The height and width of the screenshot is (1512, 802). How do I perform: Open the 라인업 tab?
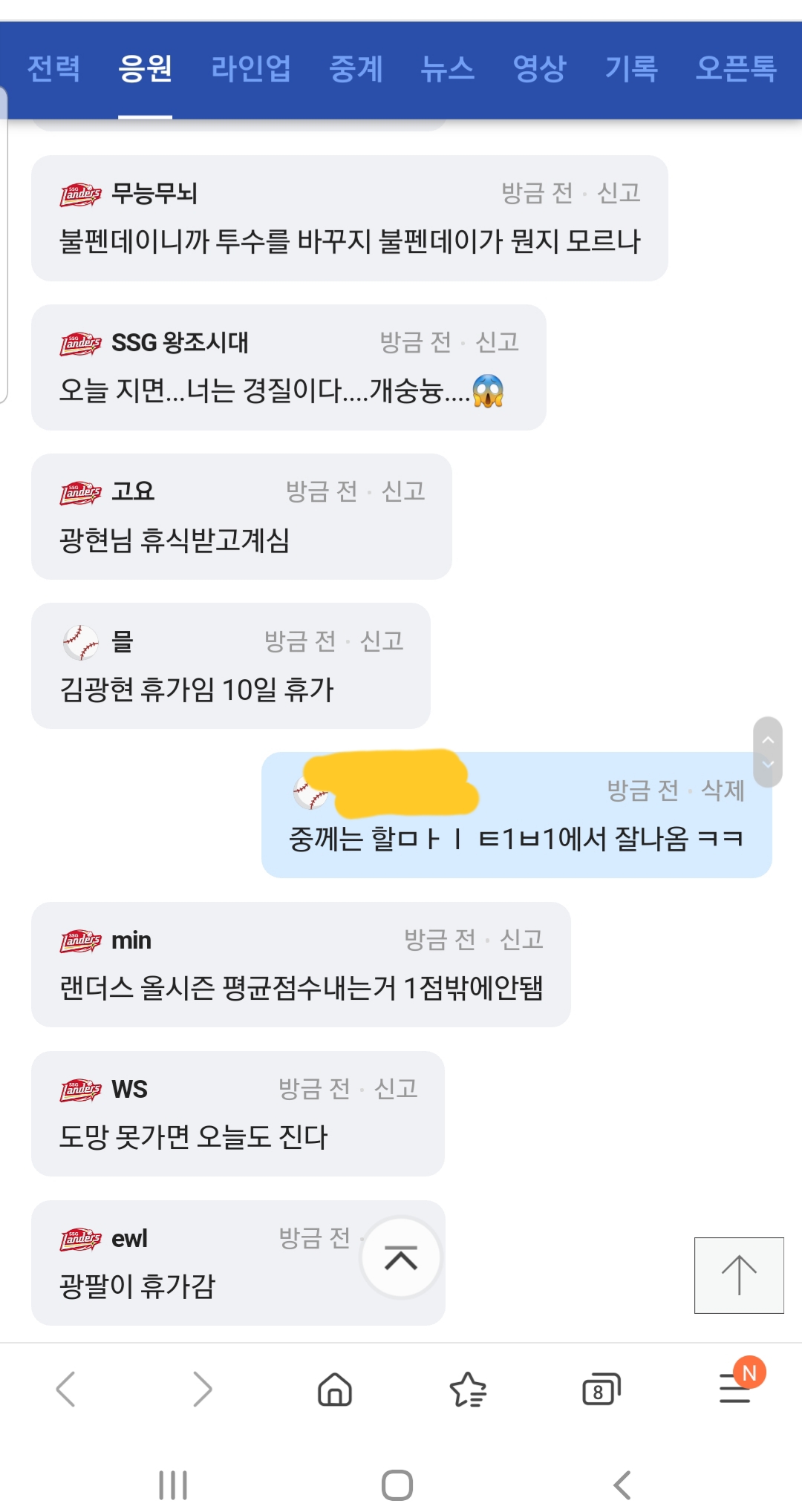tap(250, 69)
